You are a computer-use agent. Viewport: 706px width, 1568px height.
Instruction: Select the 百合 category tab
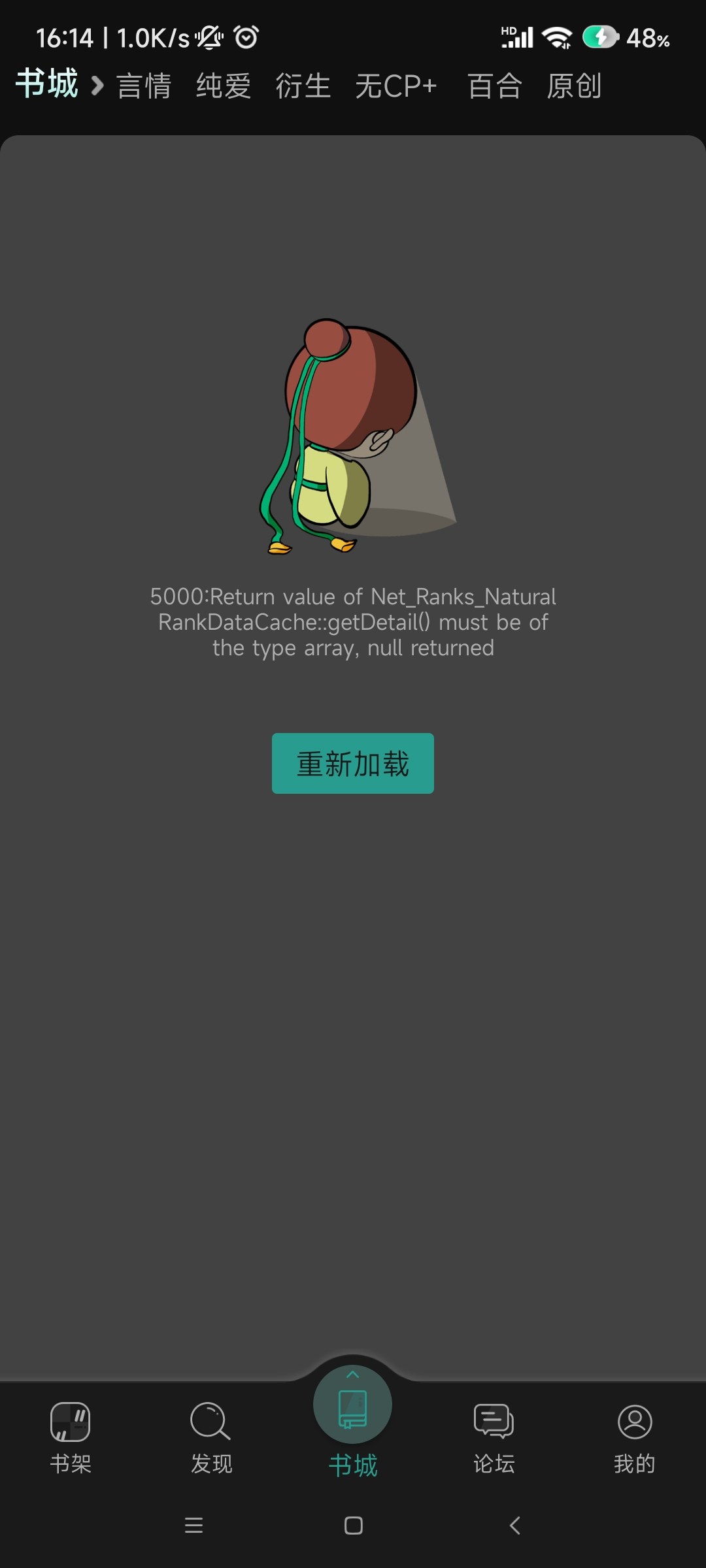tap(495, 86)
